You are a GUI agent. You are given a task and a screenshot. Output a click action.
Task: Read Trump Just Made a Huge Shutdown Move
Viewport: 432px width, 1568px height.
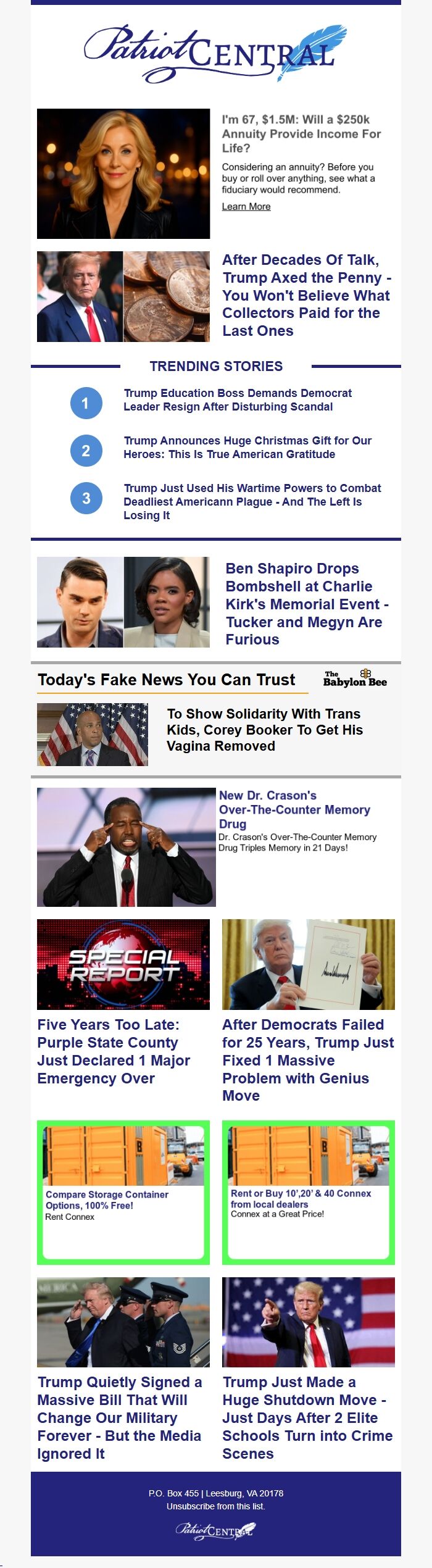click(x=307, y=1417)
